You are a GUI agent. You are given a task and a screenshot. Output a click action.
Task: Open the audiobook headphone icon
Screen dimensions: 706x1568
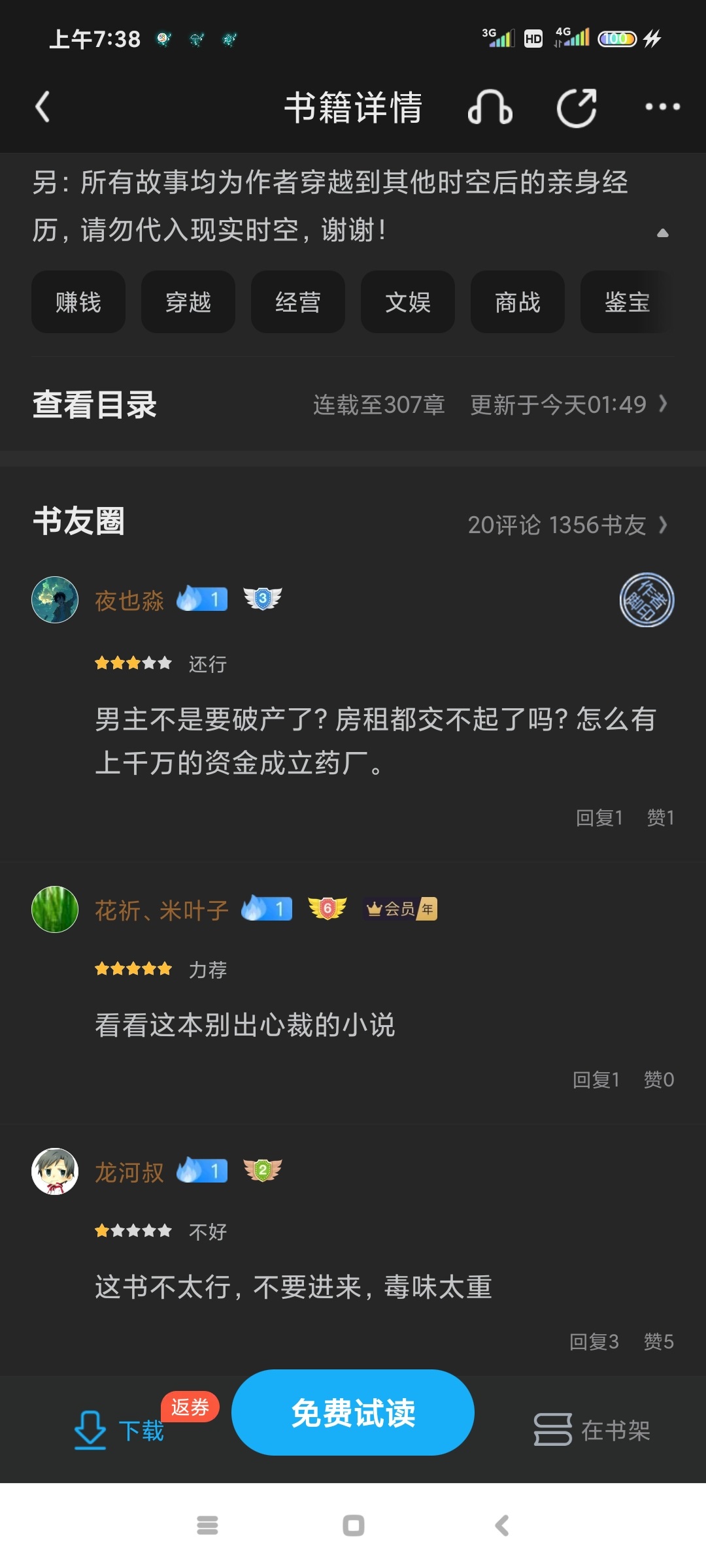pyautogui.click(x=490, y=107)
